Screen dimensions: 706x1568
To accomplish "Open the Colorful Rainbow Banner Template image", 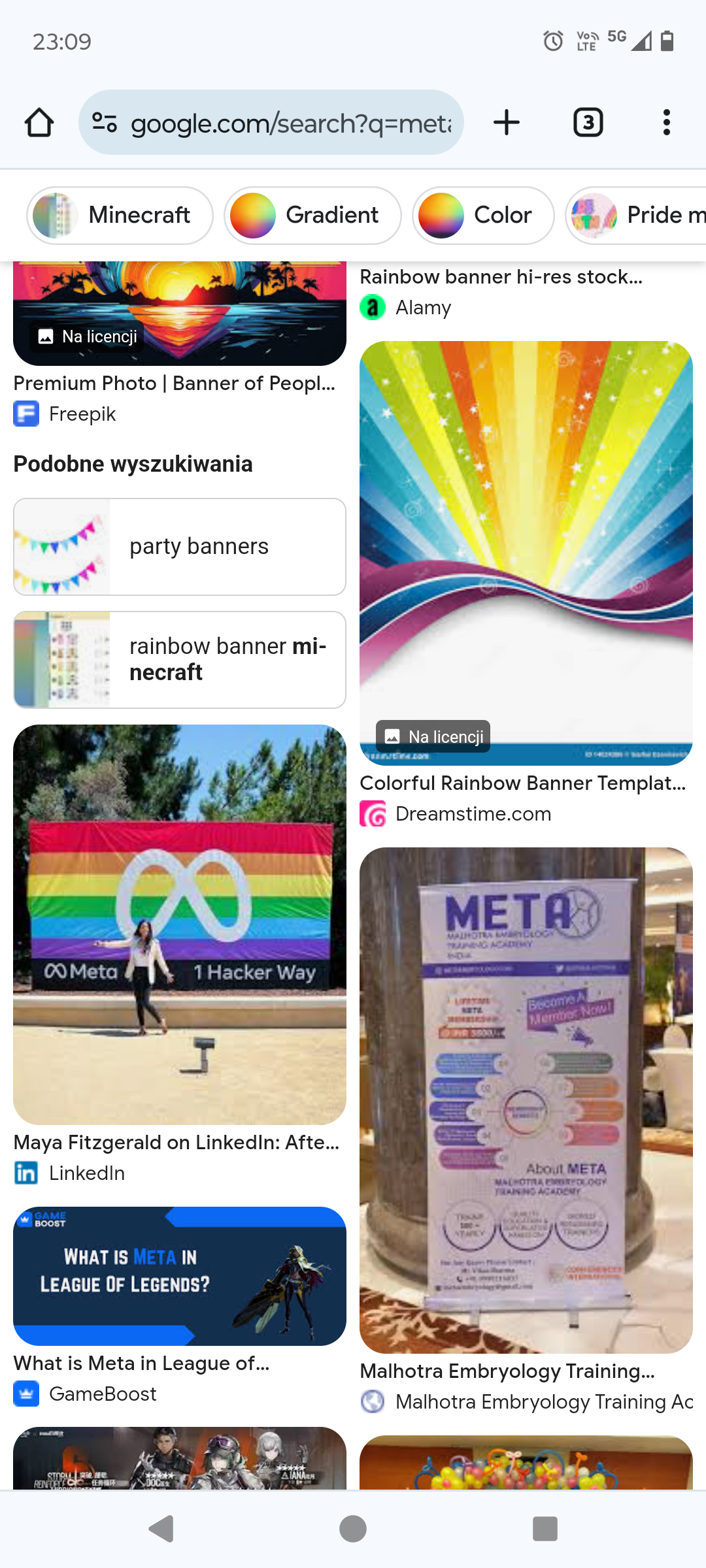I will coord(526,553).
